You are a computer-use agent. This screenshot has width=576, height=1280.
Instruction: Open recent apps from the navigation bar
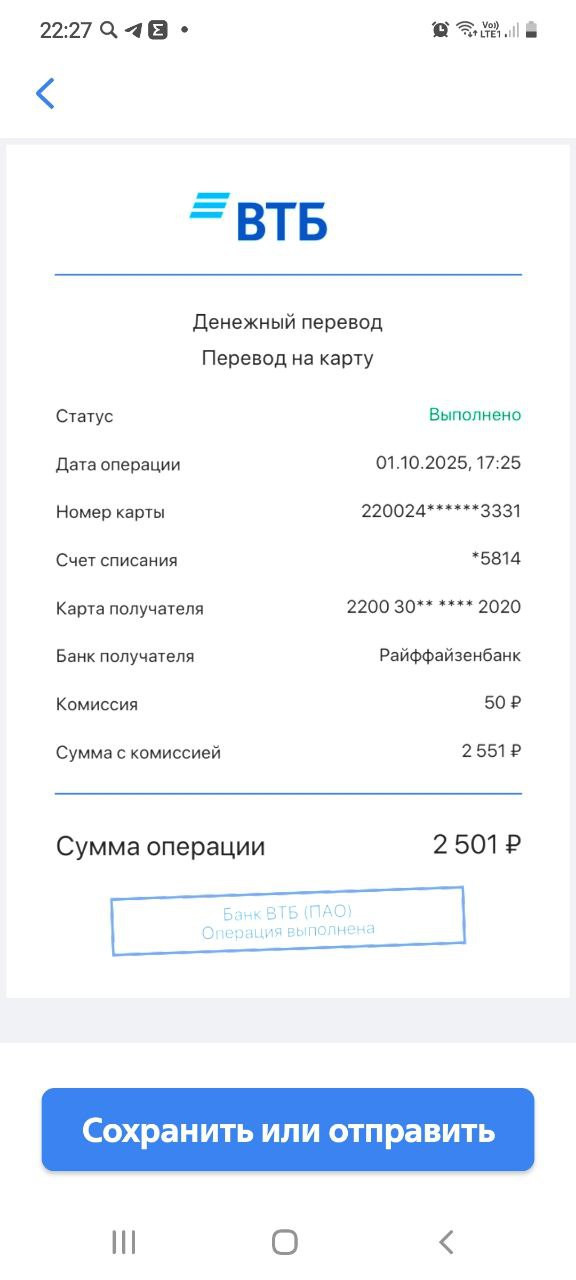point(124,1242)
